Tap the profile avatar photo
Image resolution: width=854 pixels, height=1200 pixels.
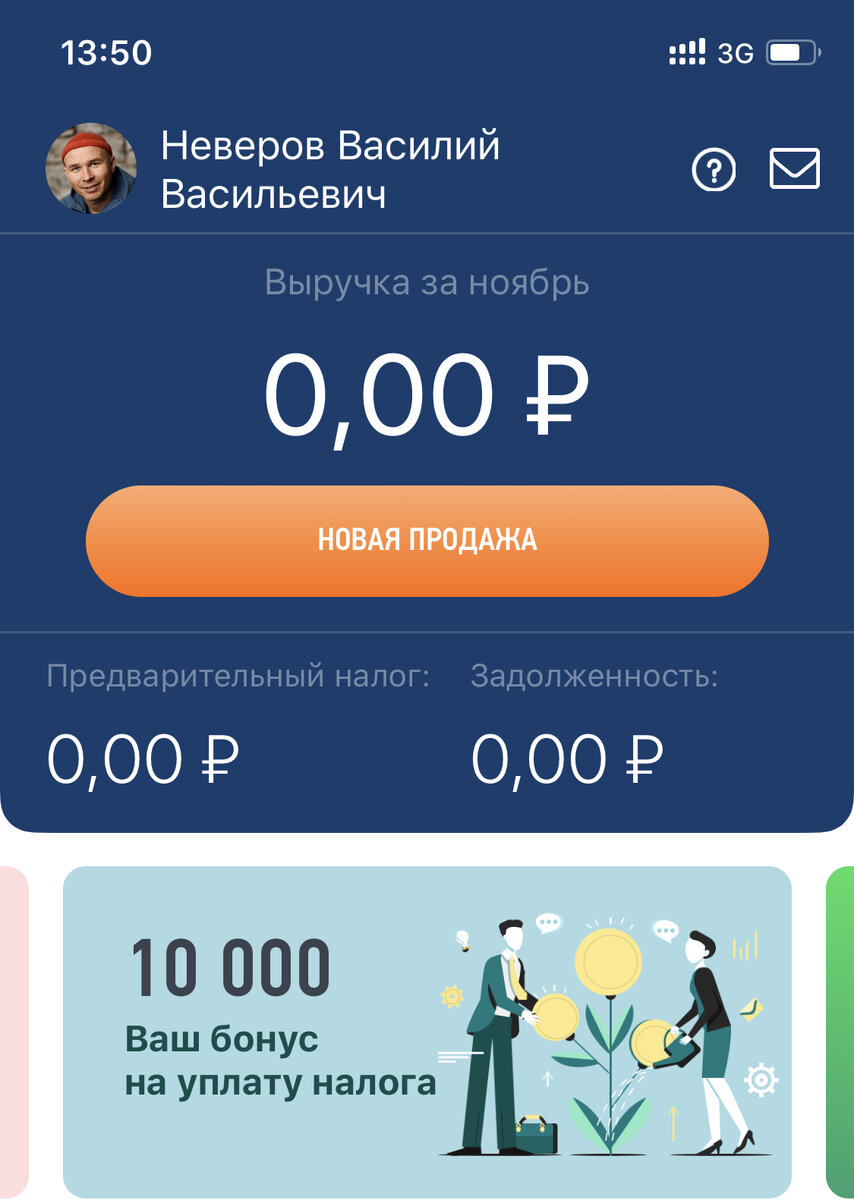(x=91, y=169)
